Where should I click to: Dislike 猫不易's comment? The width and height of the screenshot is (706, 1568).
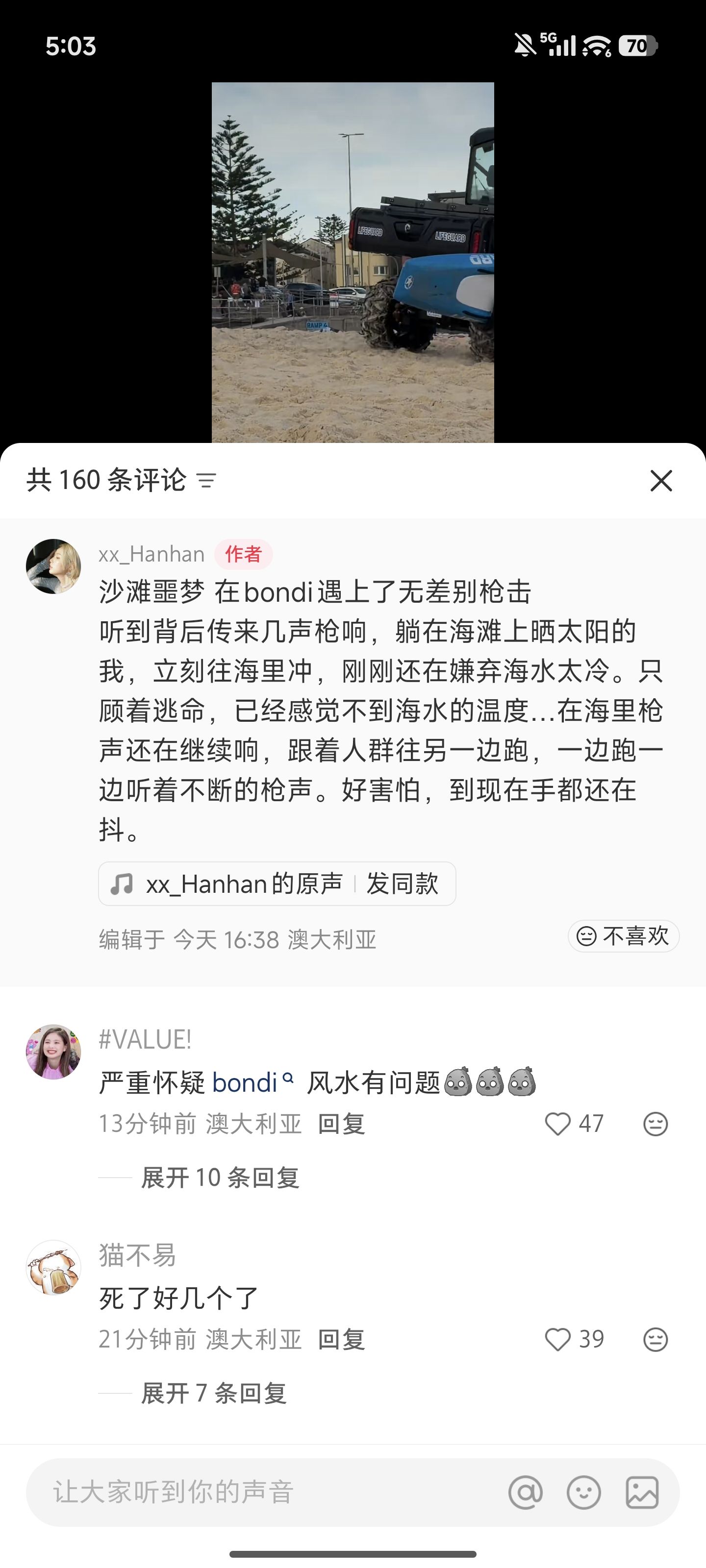(656, 1339)
